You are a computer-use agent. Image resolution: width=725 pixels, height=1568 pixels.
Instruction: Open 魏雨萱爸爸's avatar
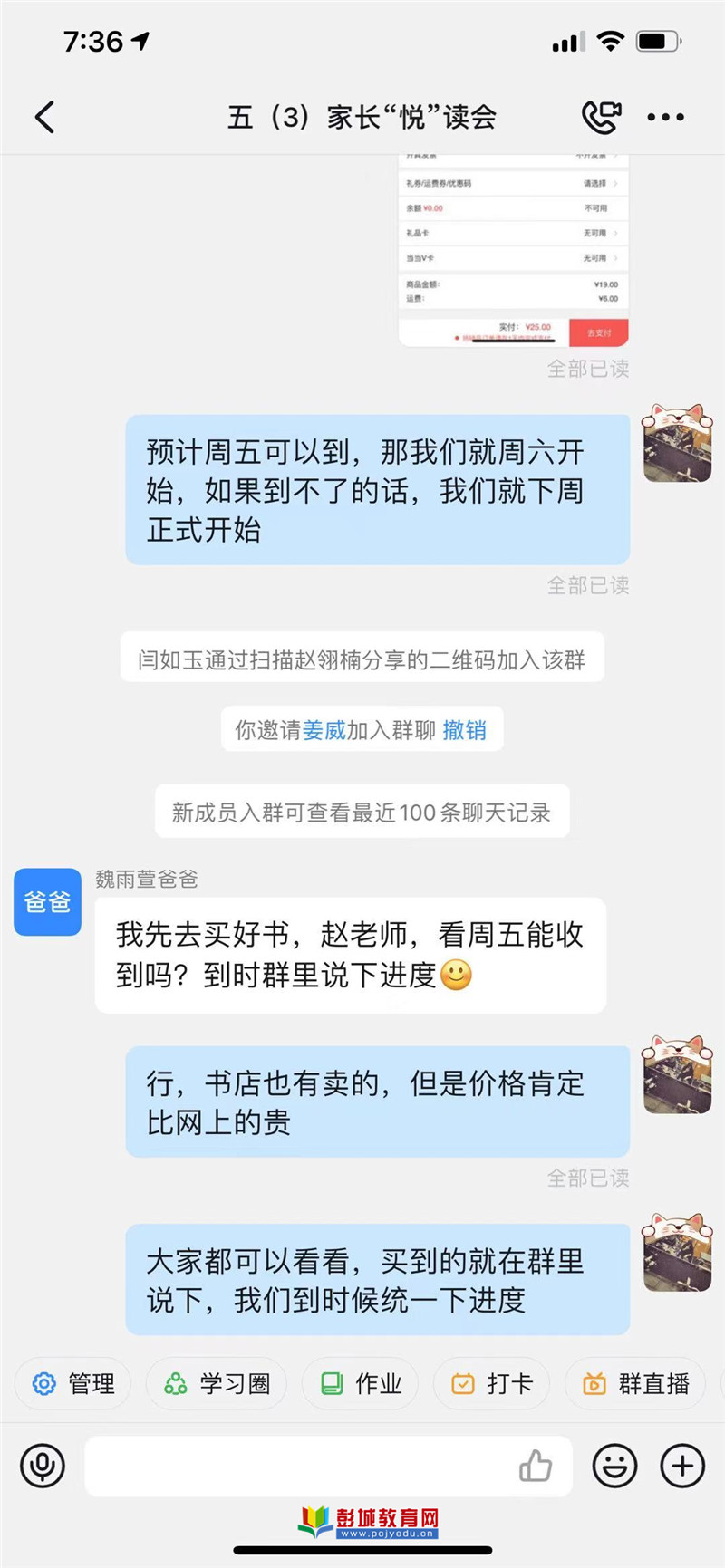47,902
